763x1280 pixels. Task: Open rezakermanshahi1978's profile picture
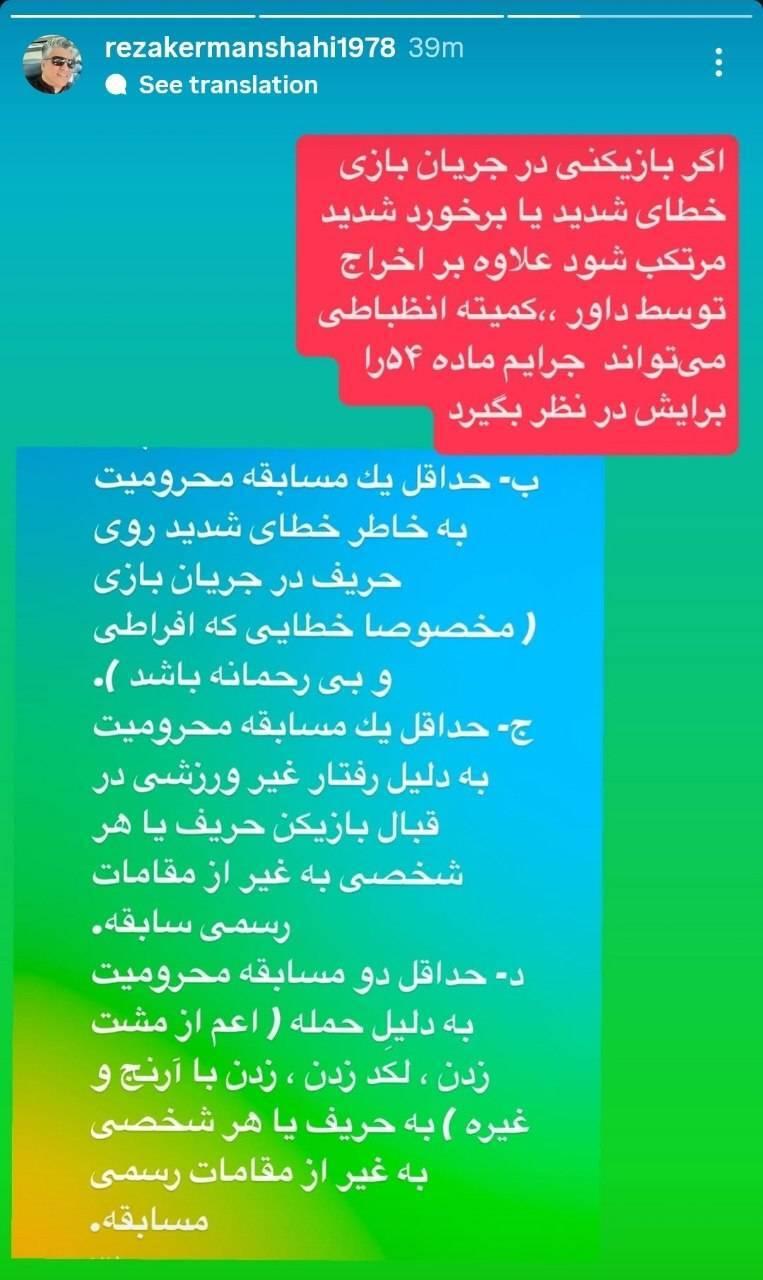click(52, 65)
